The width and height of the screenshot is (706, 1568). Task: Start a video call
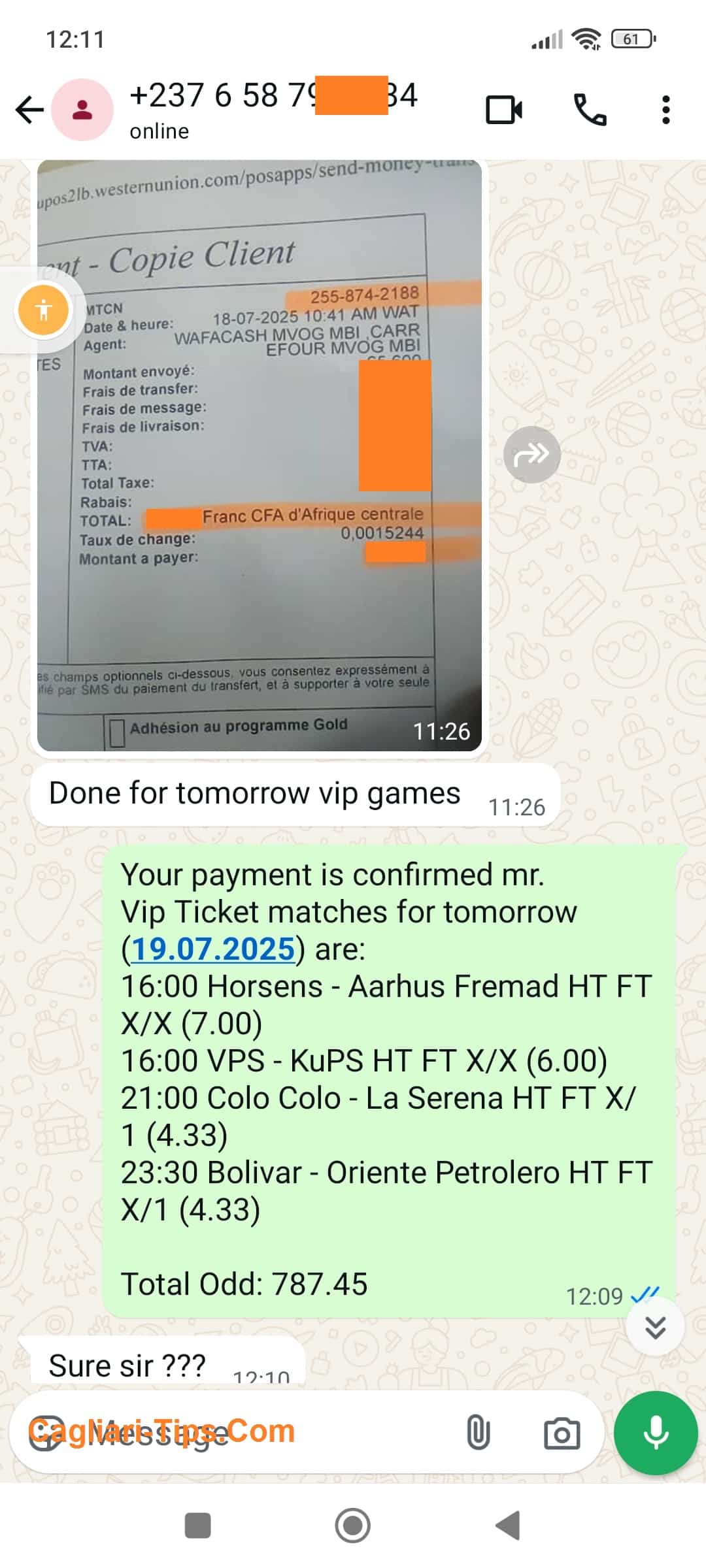[x=504, y=110]
